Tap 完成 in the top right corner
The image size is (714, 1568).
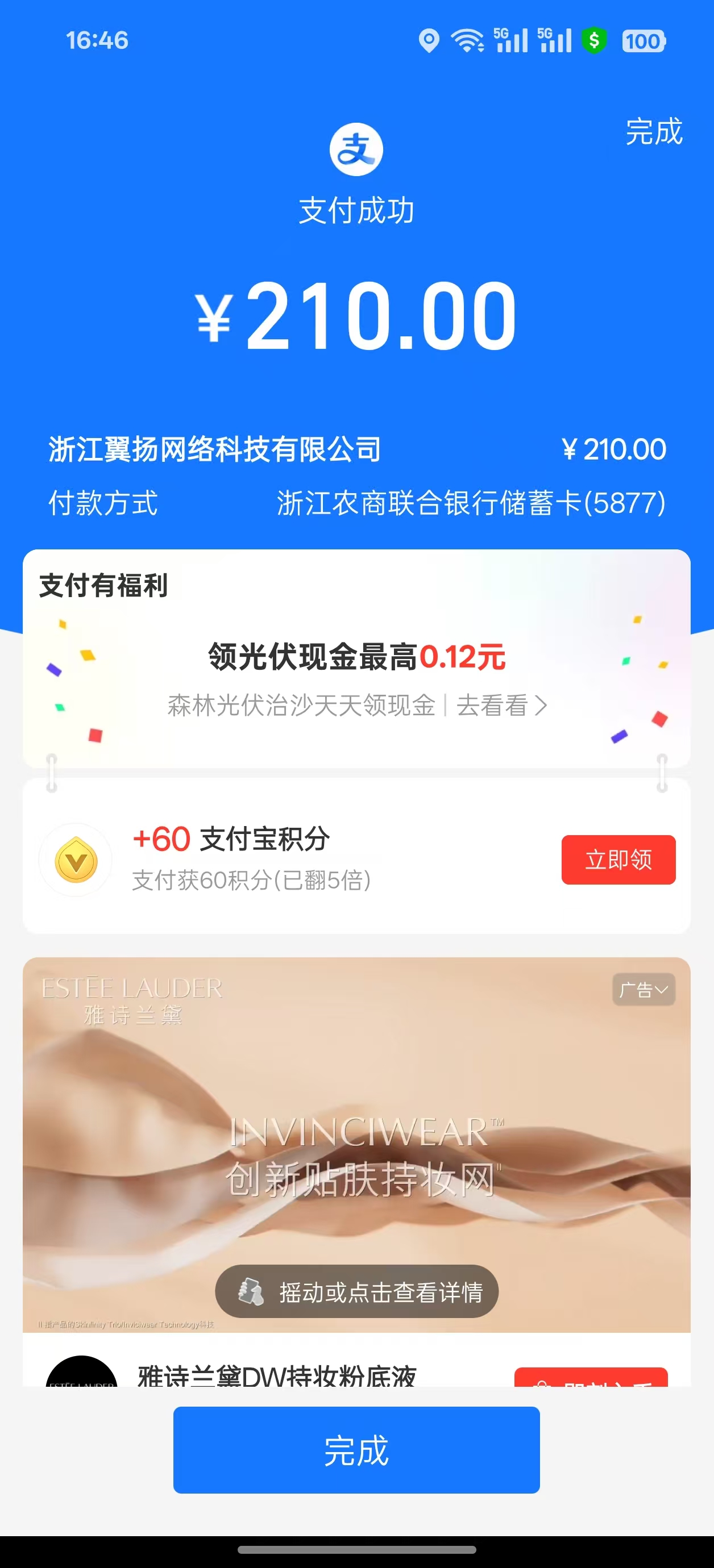point(654,131)
